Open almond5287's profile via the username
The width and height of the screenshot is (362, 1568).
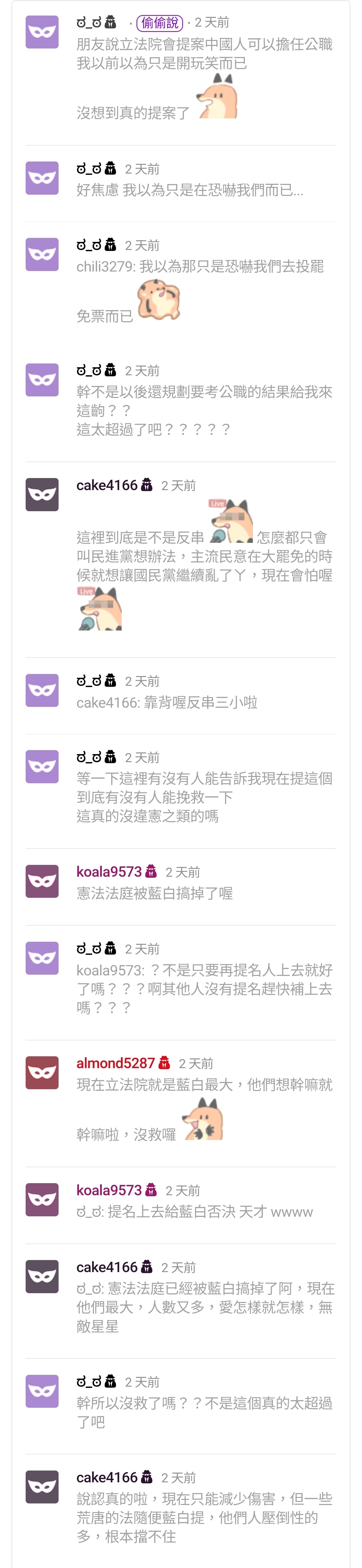[x=115, y=1063]
